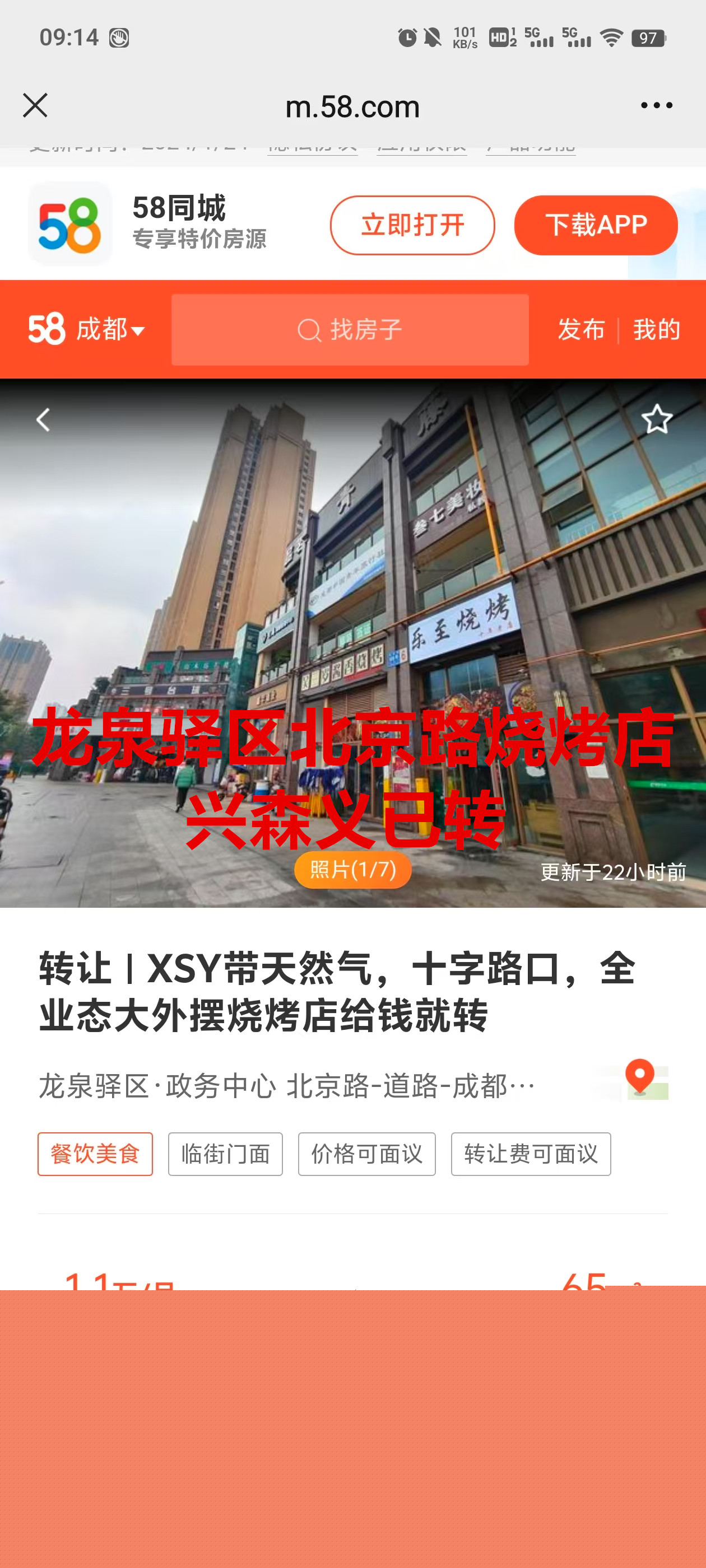706x1568 pixels.
Task: Open the 成都 city selector
Action: coord(110,330)
